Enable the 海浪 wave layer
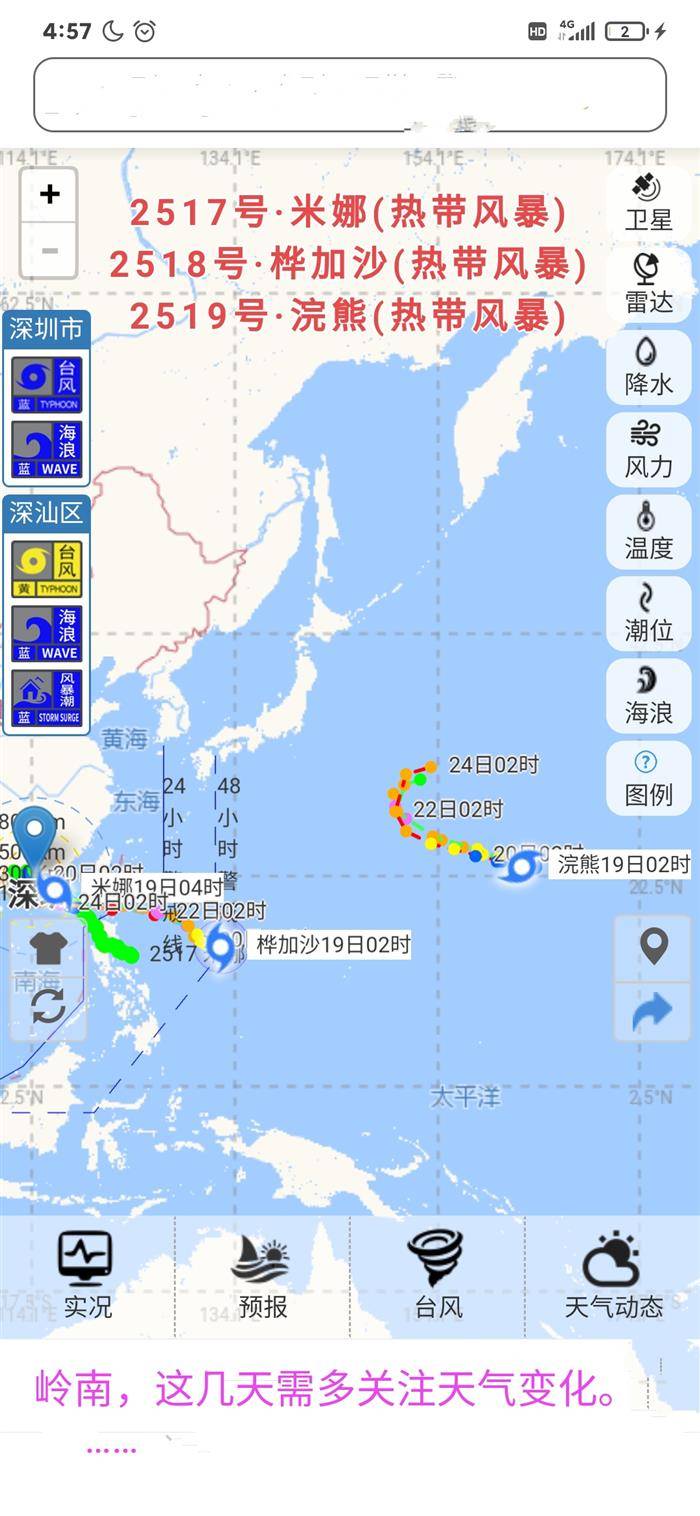The height and width of the screenshot is (1516, 700). (x=648, y=695)
